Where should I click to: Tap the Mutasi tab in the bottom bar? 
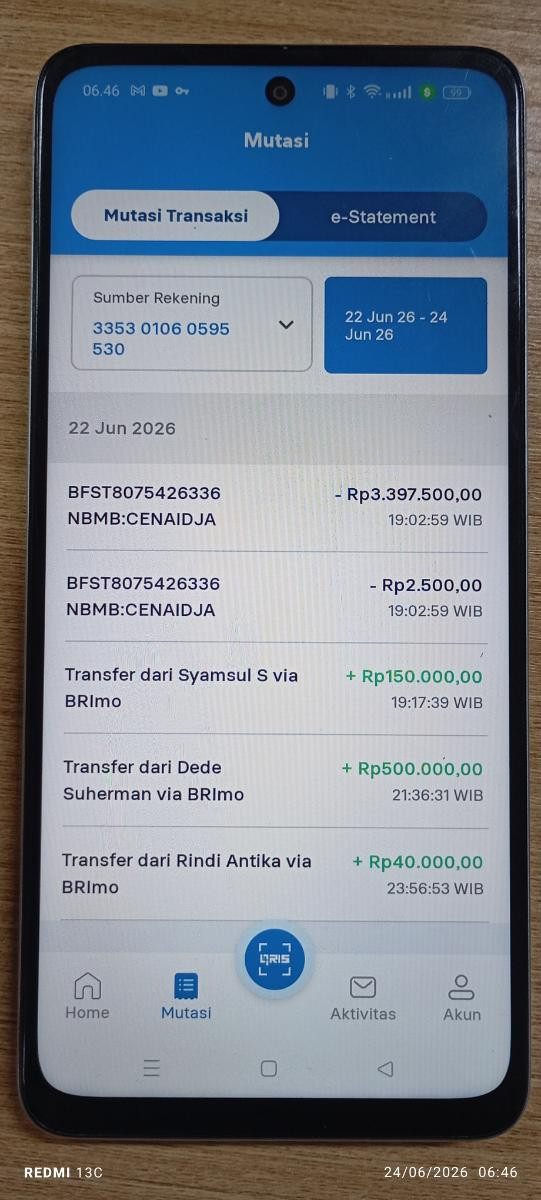(186, 996)
